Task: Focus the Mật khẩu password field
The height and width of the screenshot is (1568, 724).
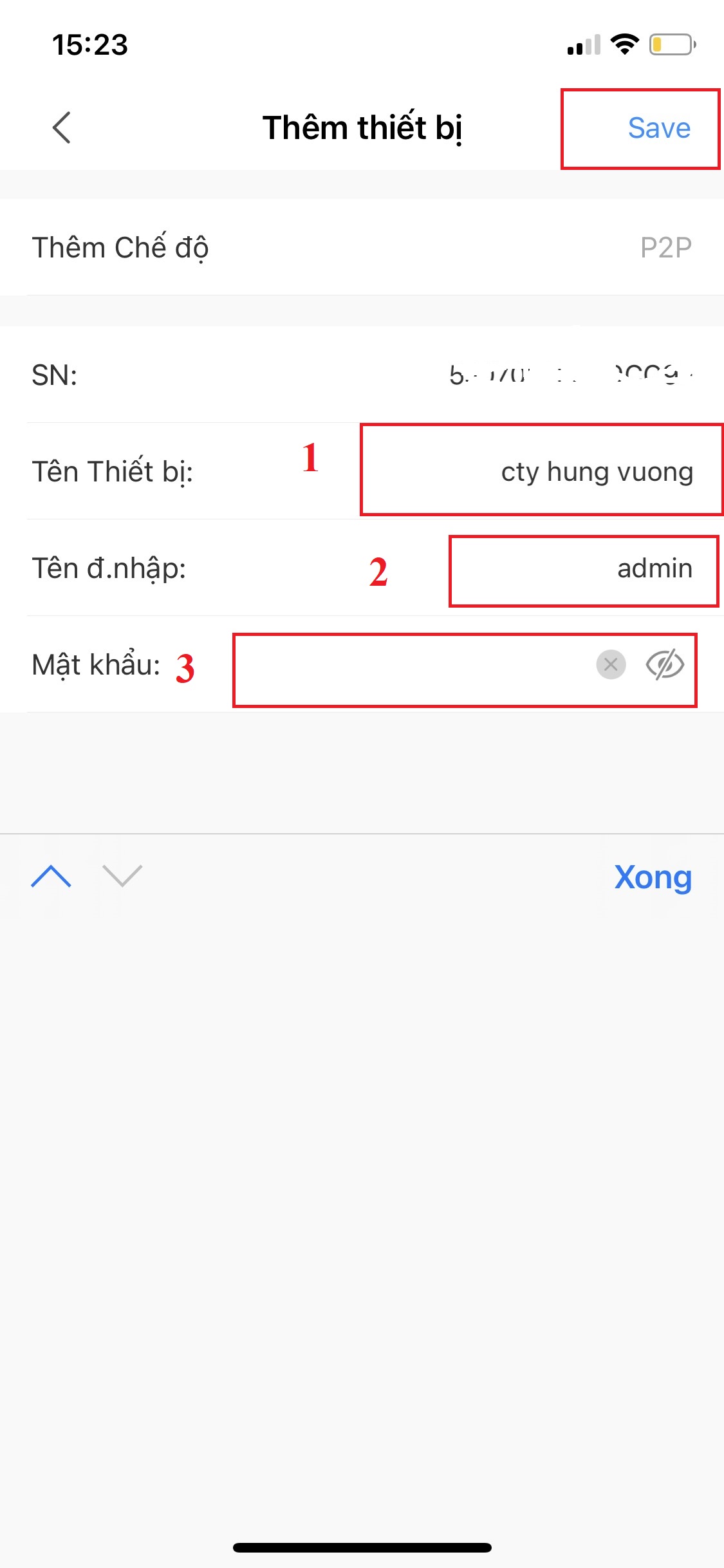Action: [412, 666]
